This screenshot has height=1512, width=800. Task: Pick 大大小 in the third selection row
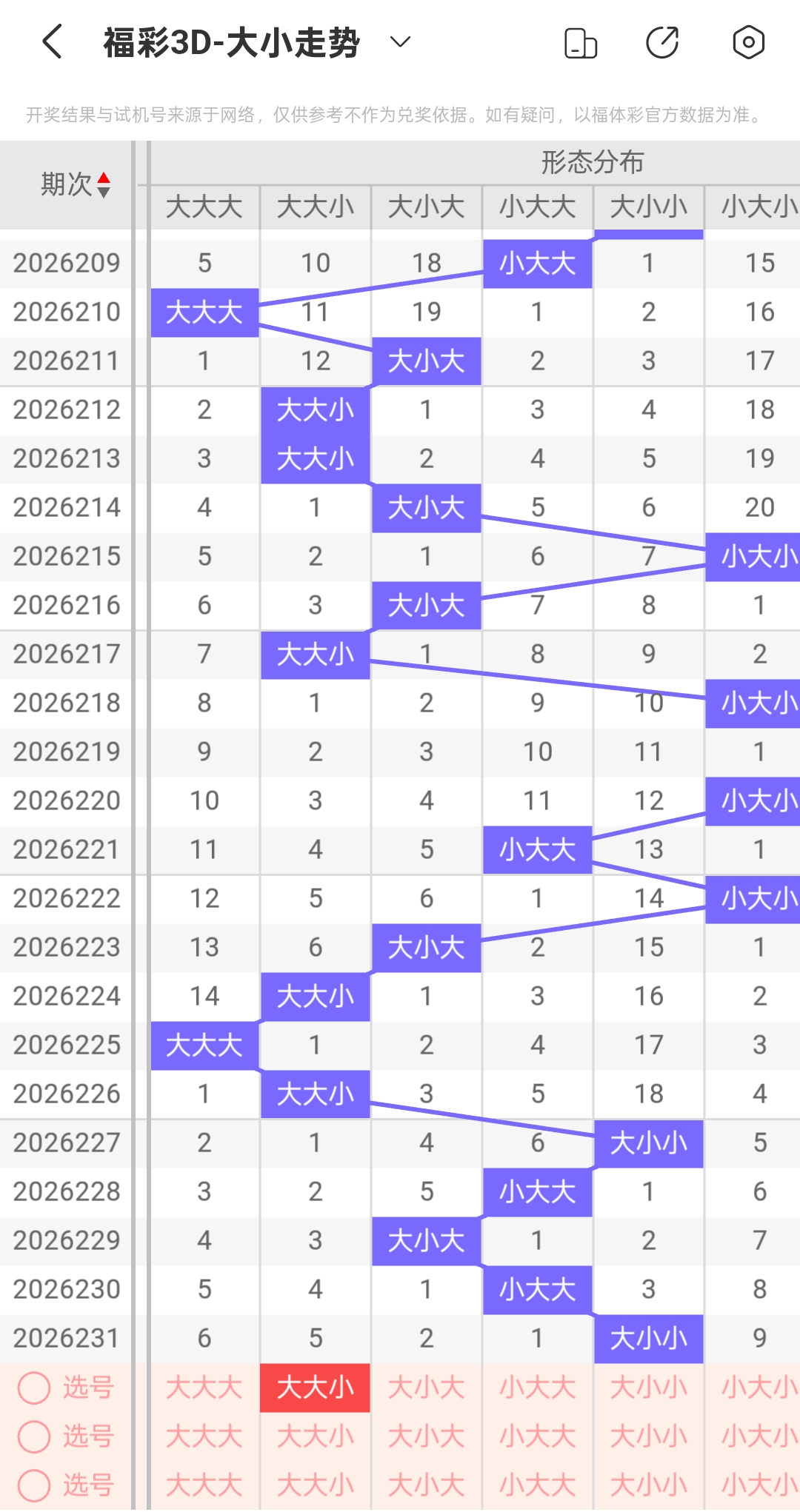(316, 1485)
